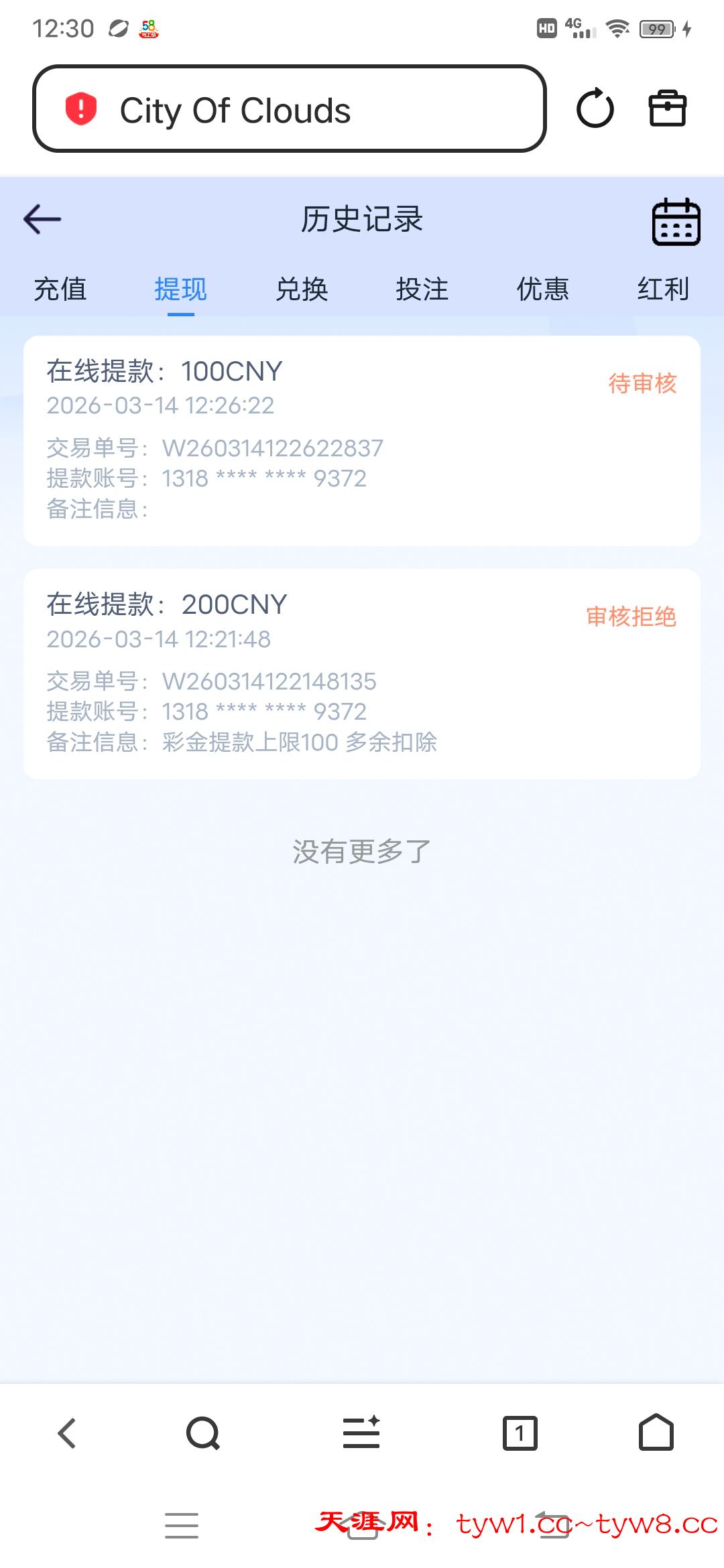The image size is (724, 1568).
Task: Switch to the 充值 tab
Action: coord(60,289)
